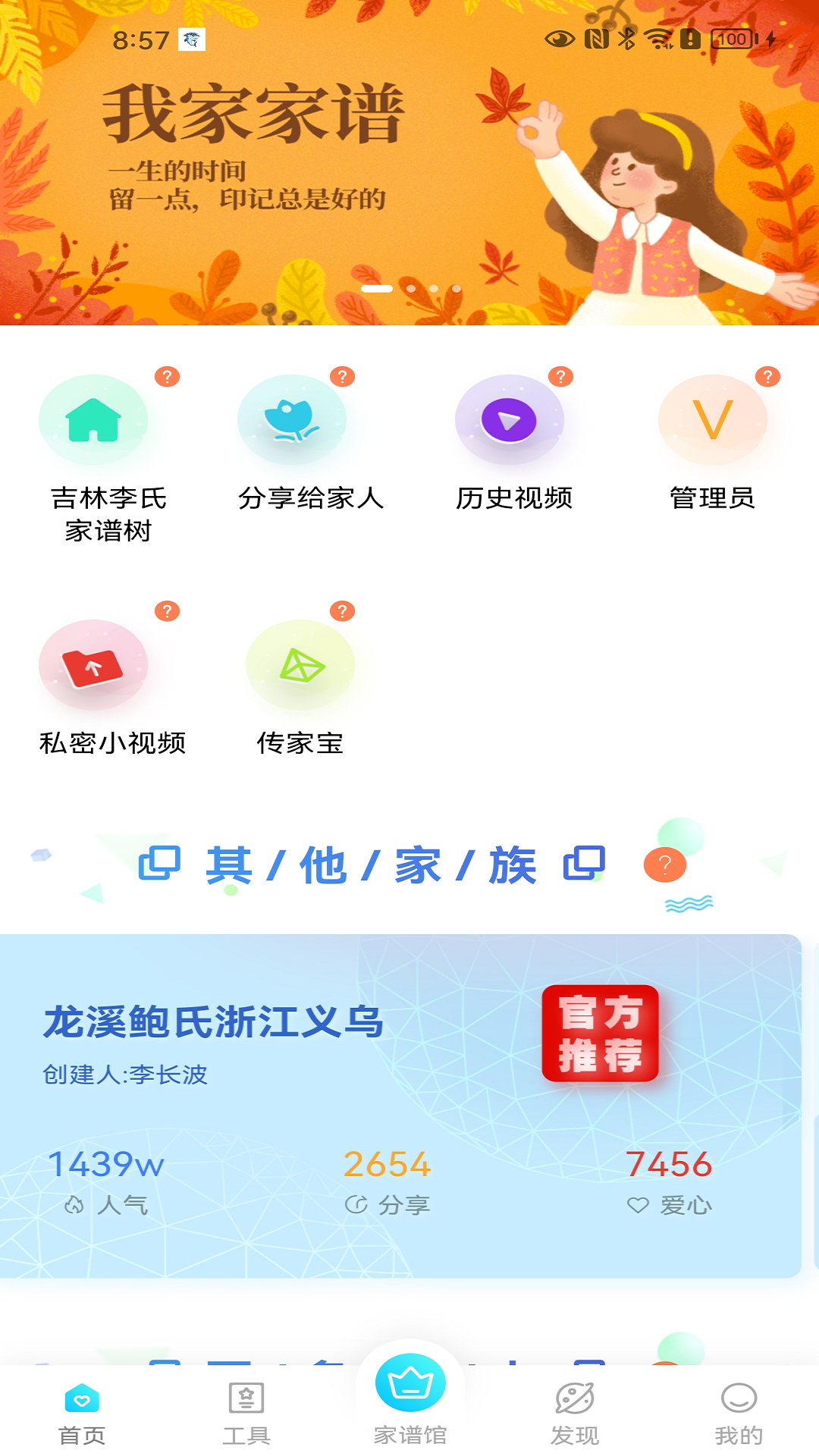The image size is (819, 1456).
Task: Open 历史视频 history videos
Action: (x=509, y=420)
